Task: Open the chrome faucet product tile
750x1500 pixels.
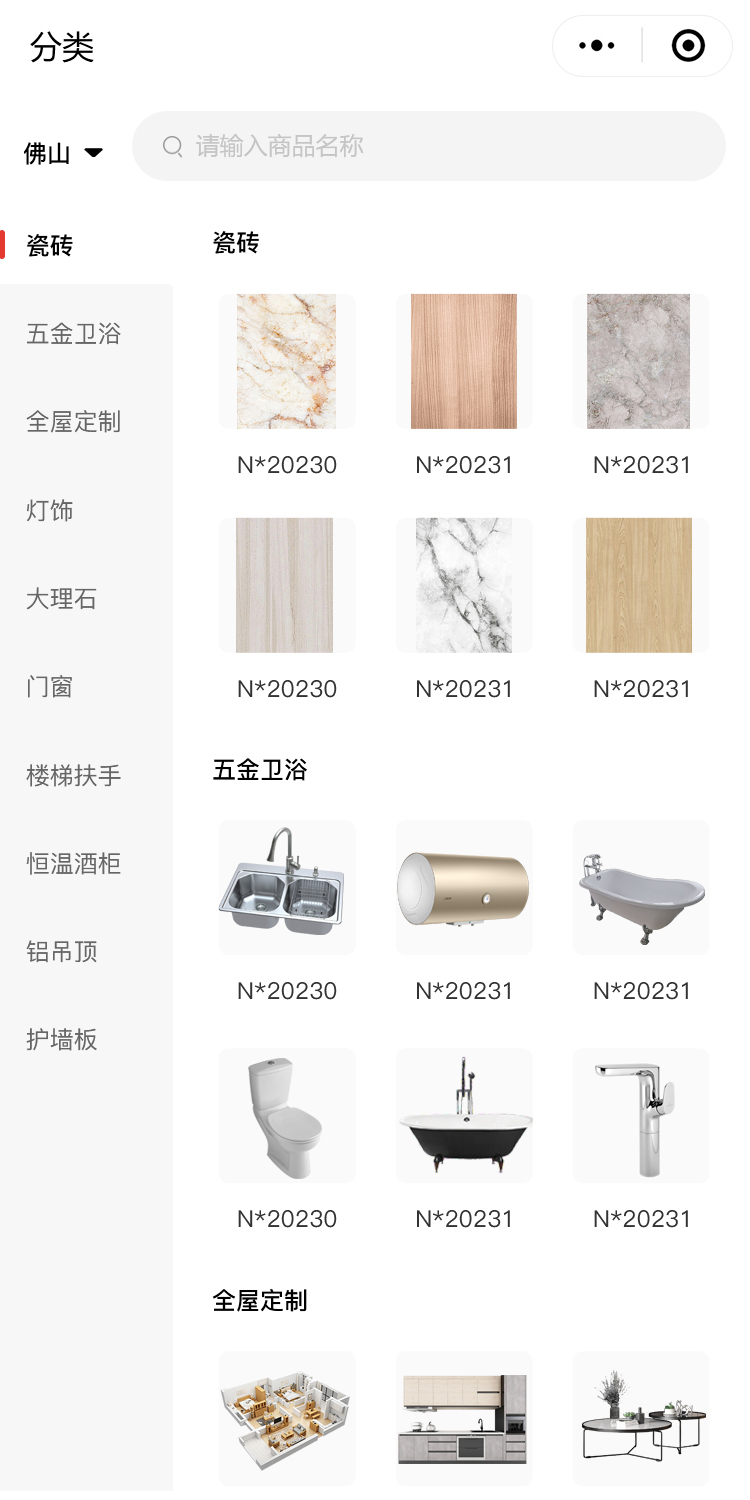Action: click(641, 1115)
